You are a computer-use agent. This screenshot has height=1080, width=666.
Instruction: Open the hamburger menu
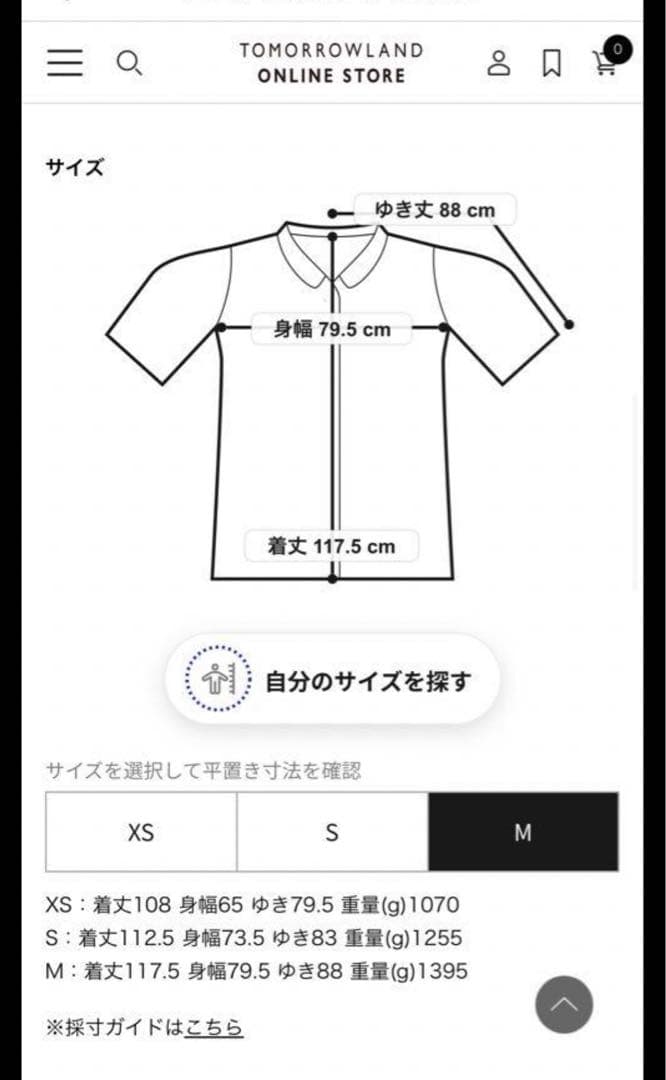click(65, 63)
